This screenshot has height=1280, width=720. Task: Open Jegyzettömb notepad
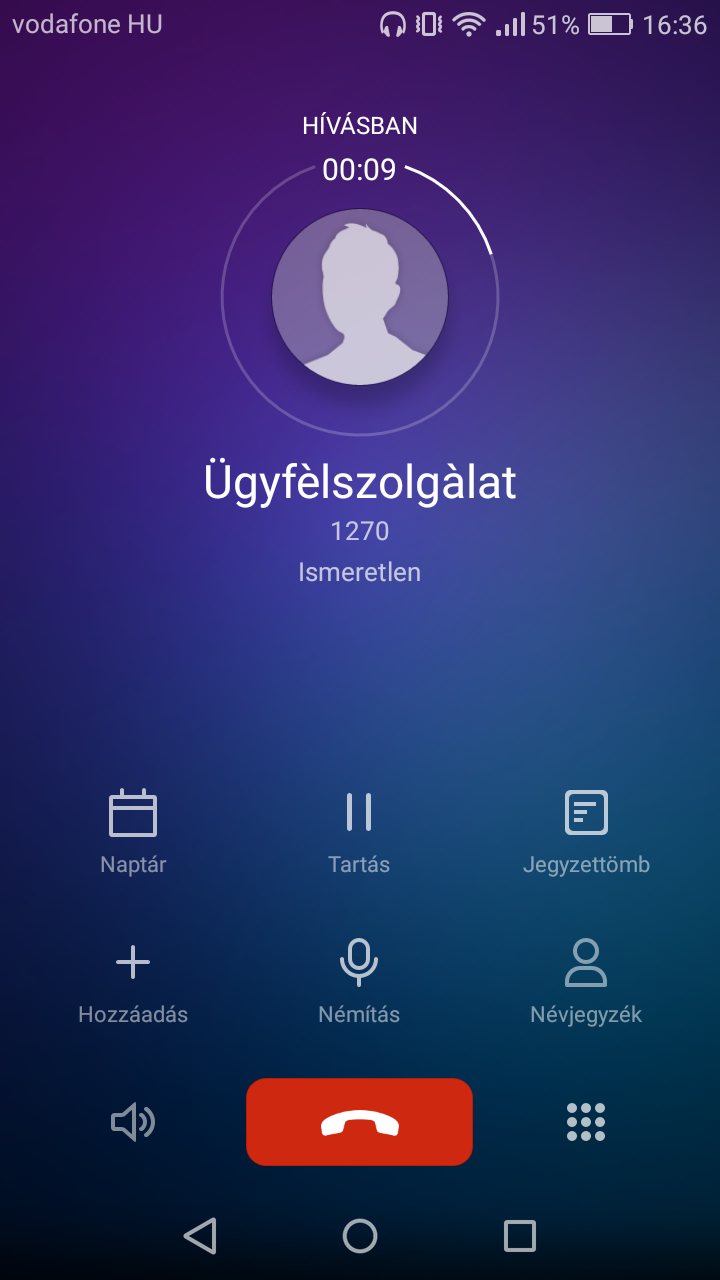(586, 831)
